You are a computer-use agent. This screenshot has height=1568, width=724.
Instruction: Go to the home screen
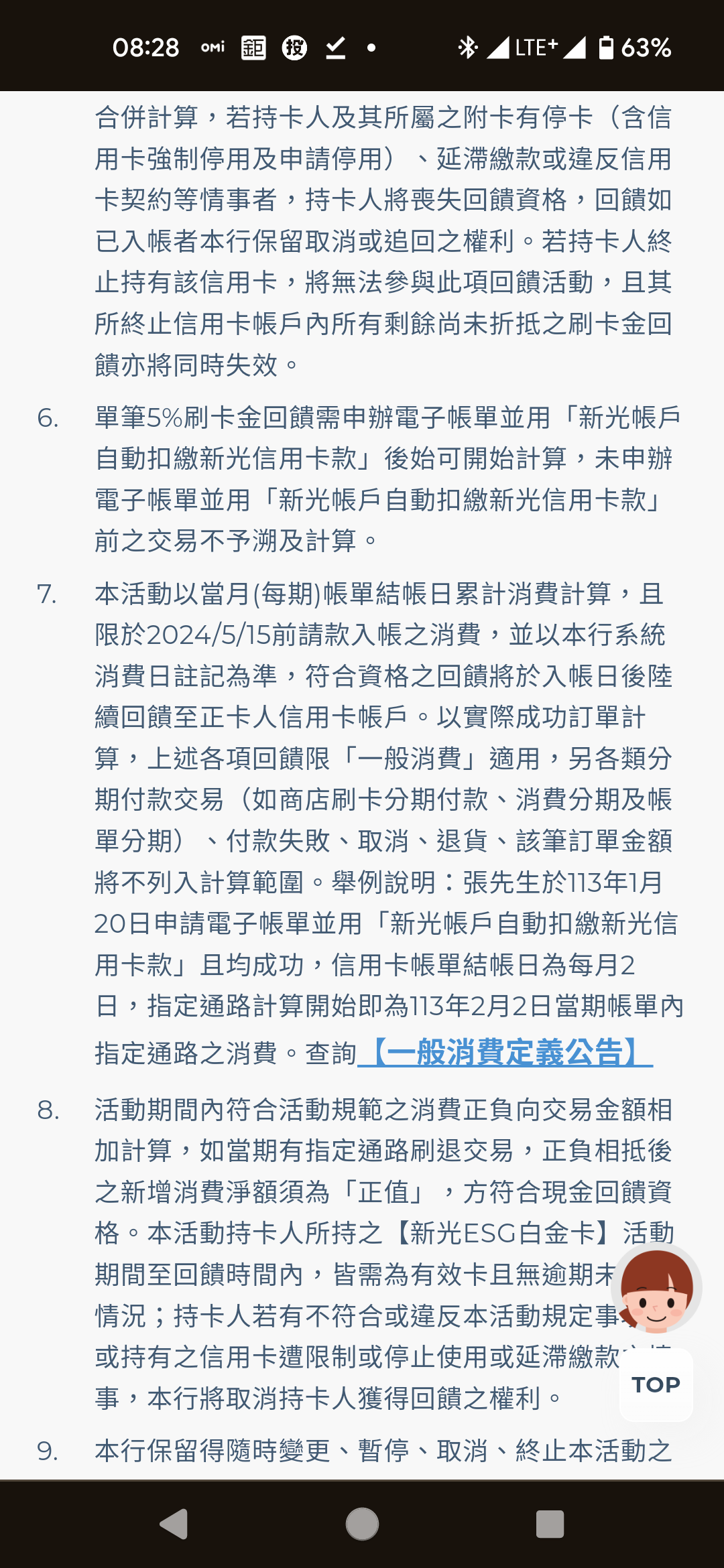point(362,1524)
